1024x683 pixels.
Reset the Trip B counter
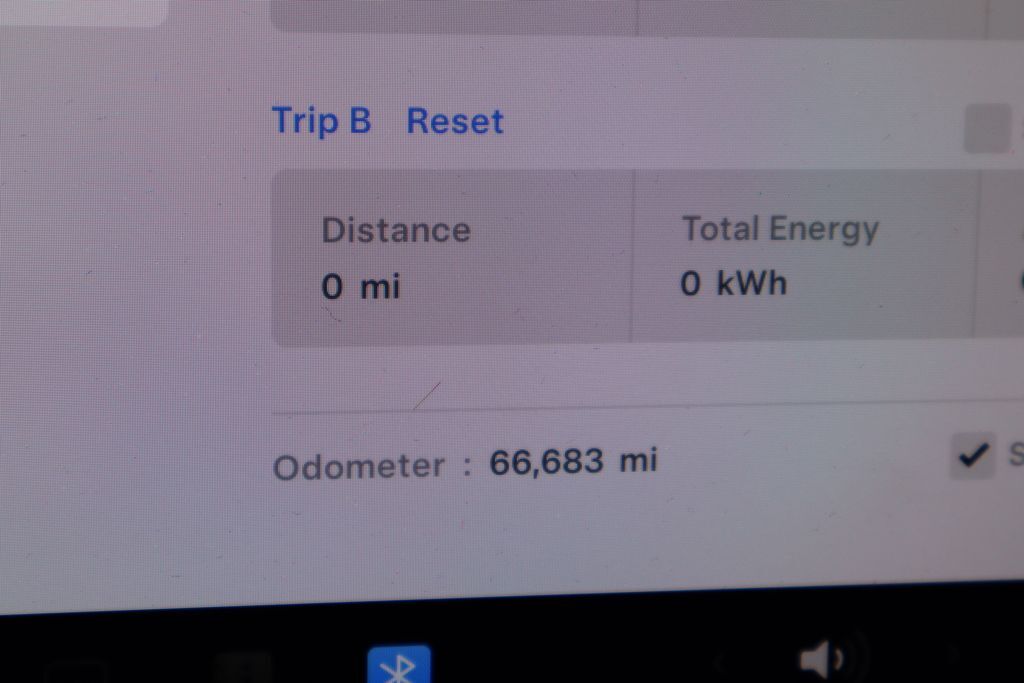click(x=455, y=122)
